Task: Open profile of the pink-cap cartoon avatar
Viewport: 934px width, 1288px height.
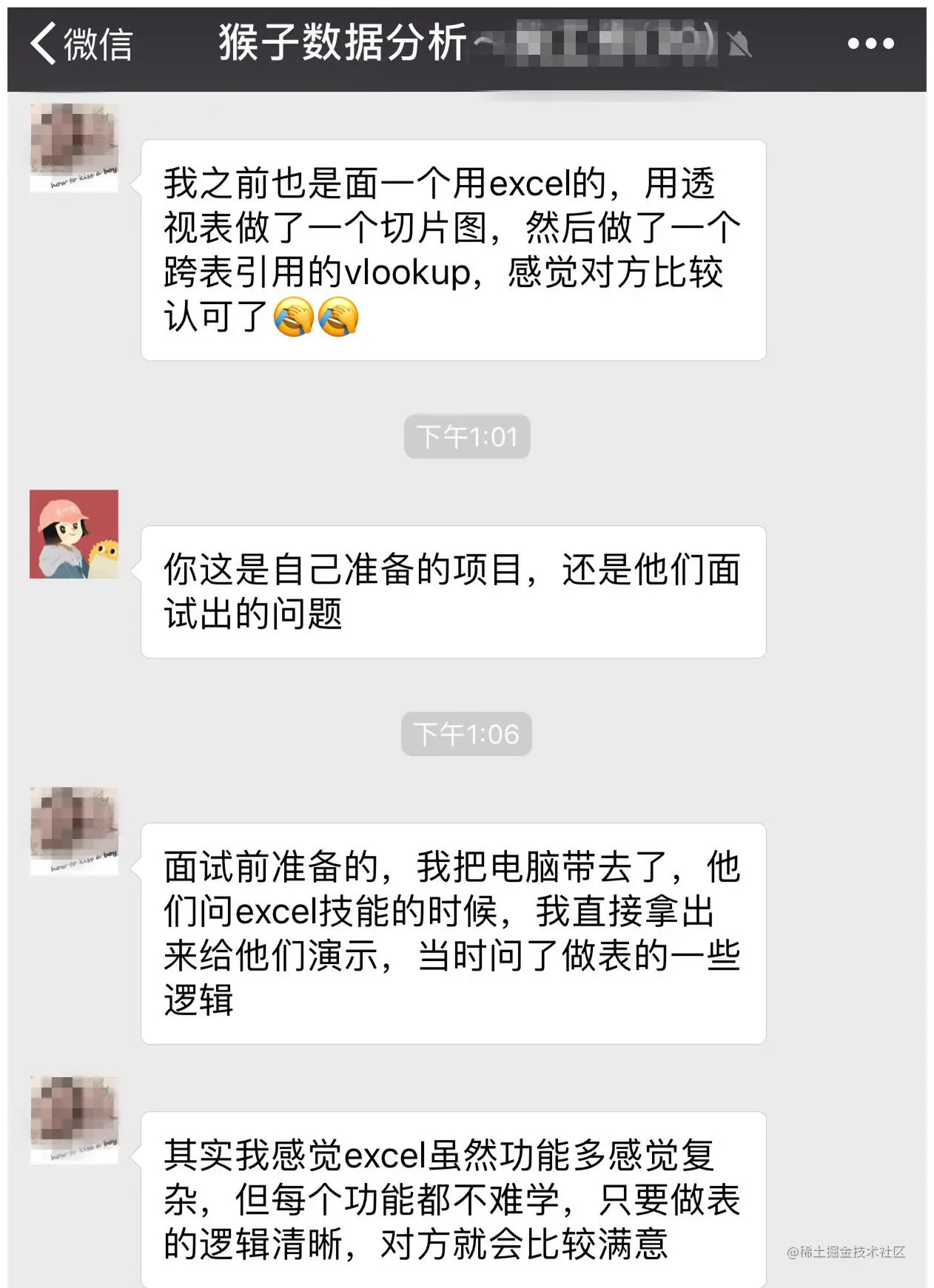Action: click(74, 533)
